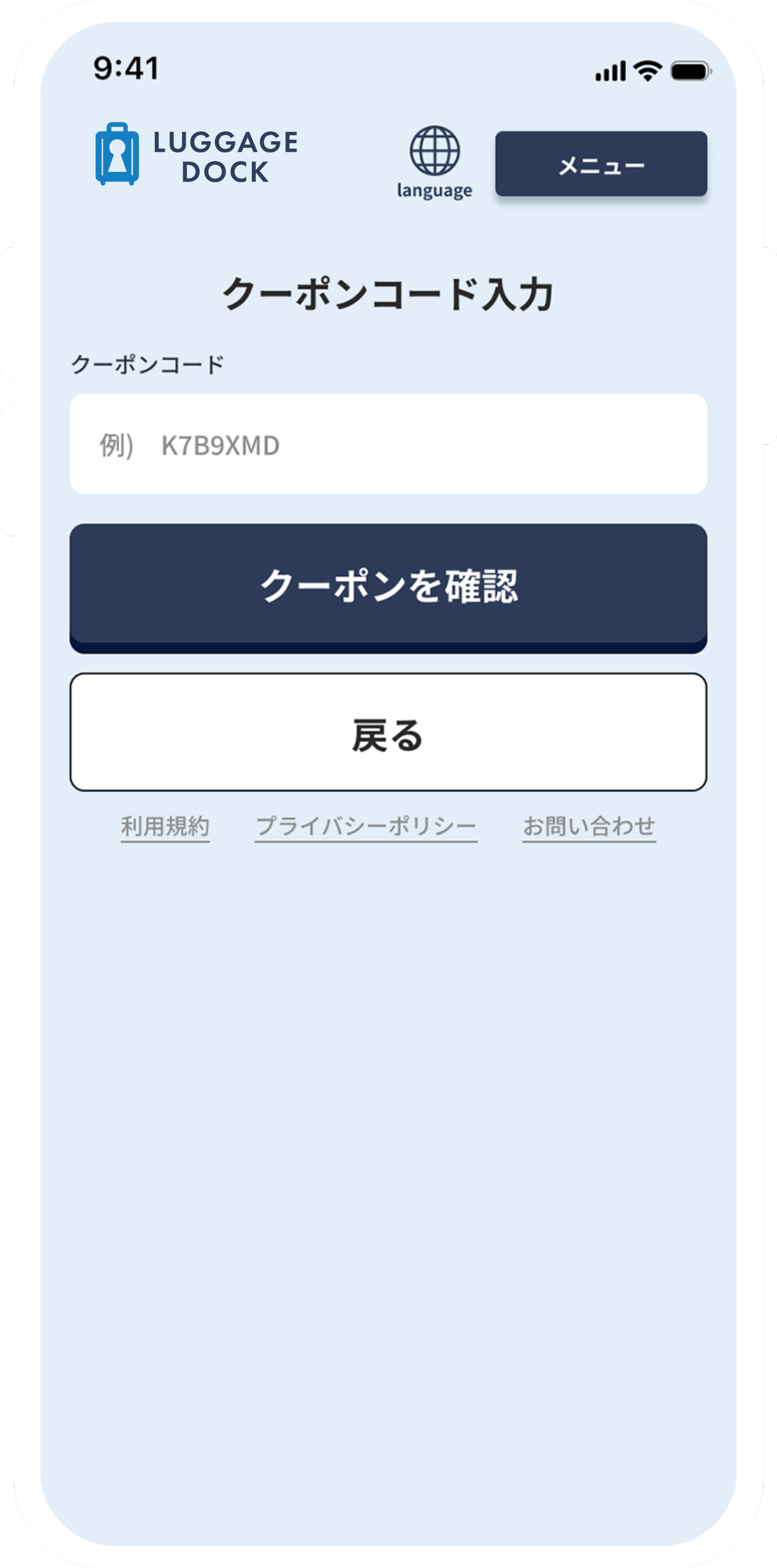Viewport: 777px width, 1568px height.
Task: Open the language selector globe
Action: tap(434, 161)
